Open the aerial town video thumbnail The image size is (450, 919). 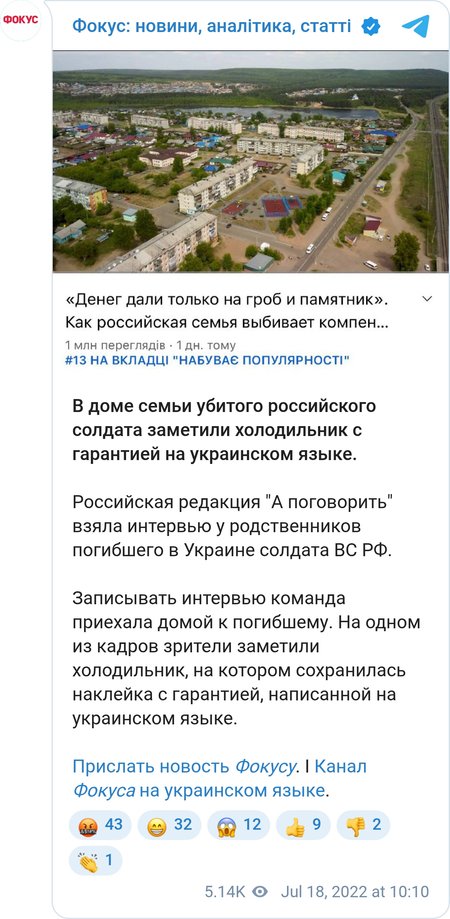coord(251,161)
